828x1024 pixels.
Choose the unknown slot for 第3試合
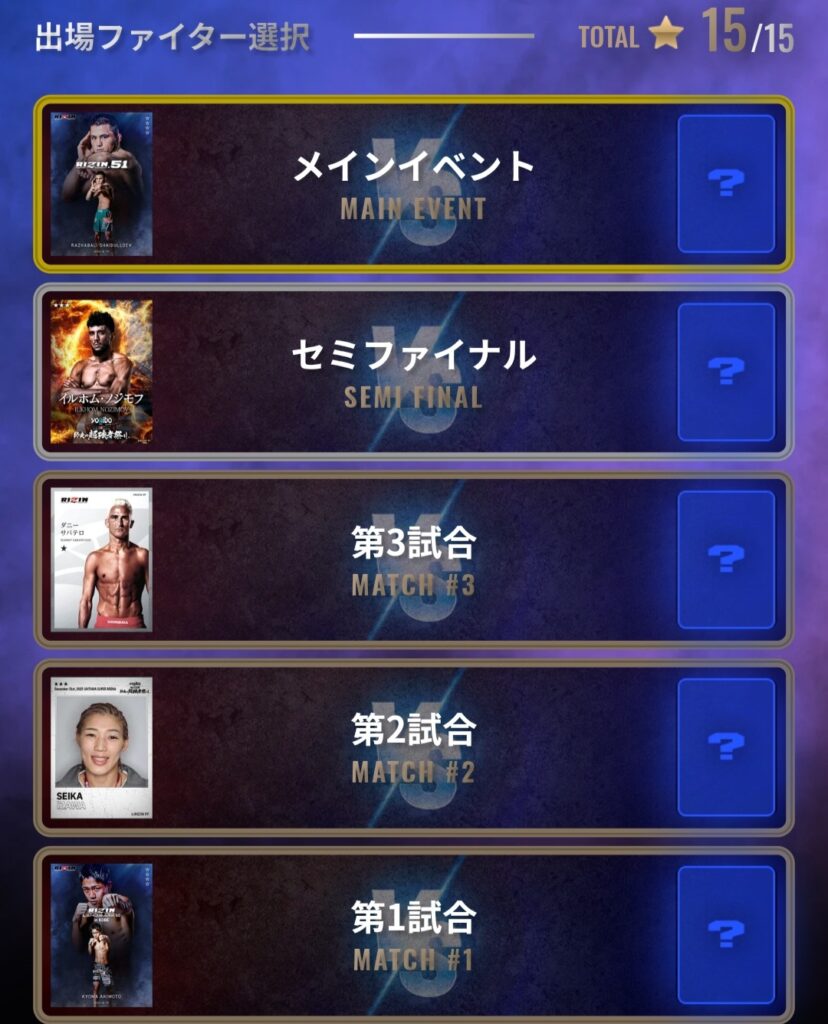pyautogui.click(x=726, y=559)
